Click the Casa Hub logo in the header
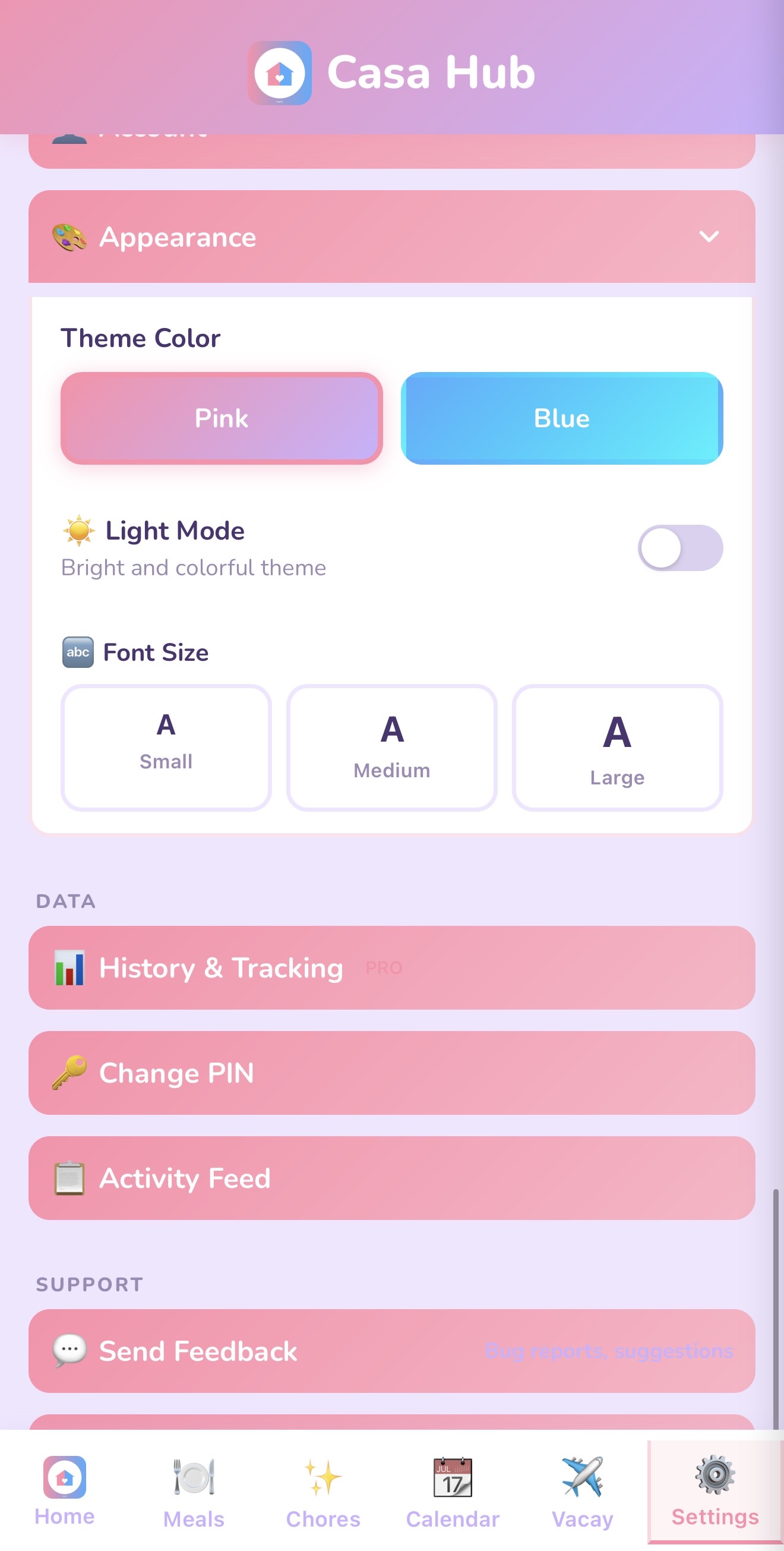Viewport: 784px width, 1551px height. tap(280, 72)
